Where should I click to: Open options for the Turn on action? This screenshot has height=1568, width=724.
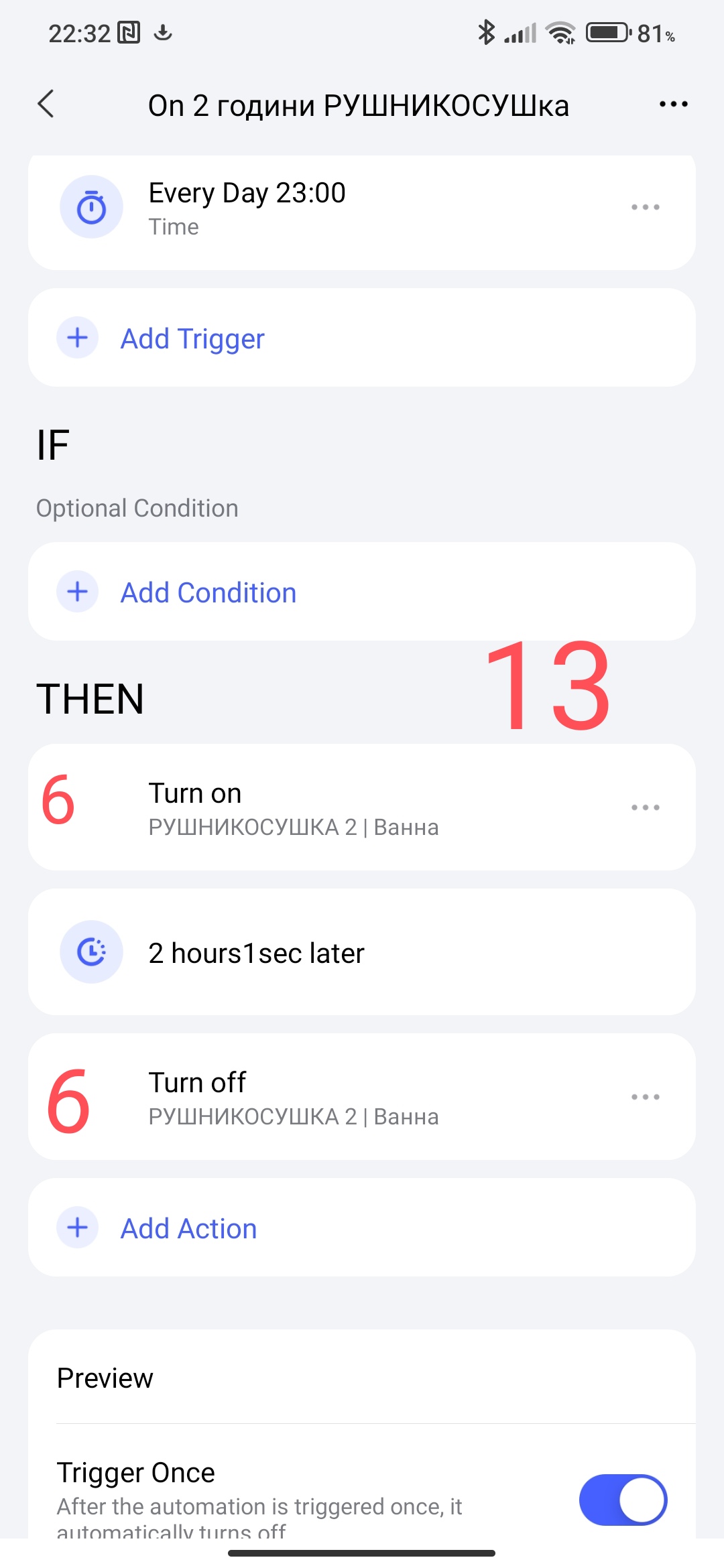pos(645,808)
